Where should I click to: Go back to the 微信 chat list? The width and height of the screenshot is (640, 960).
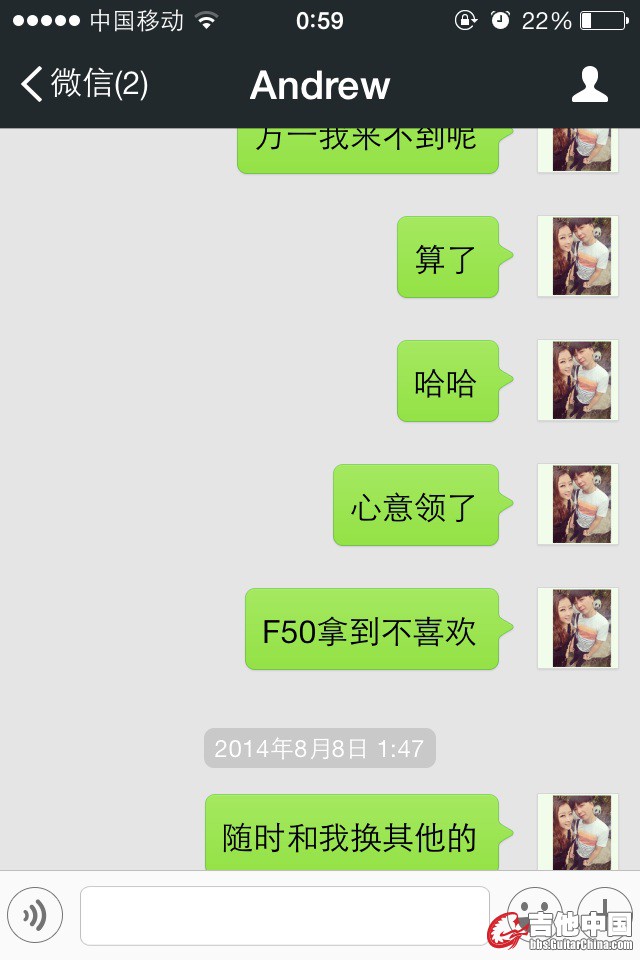(x=85, y=85)
